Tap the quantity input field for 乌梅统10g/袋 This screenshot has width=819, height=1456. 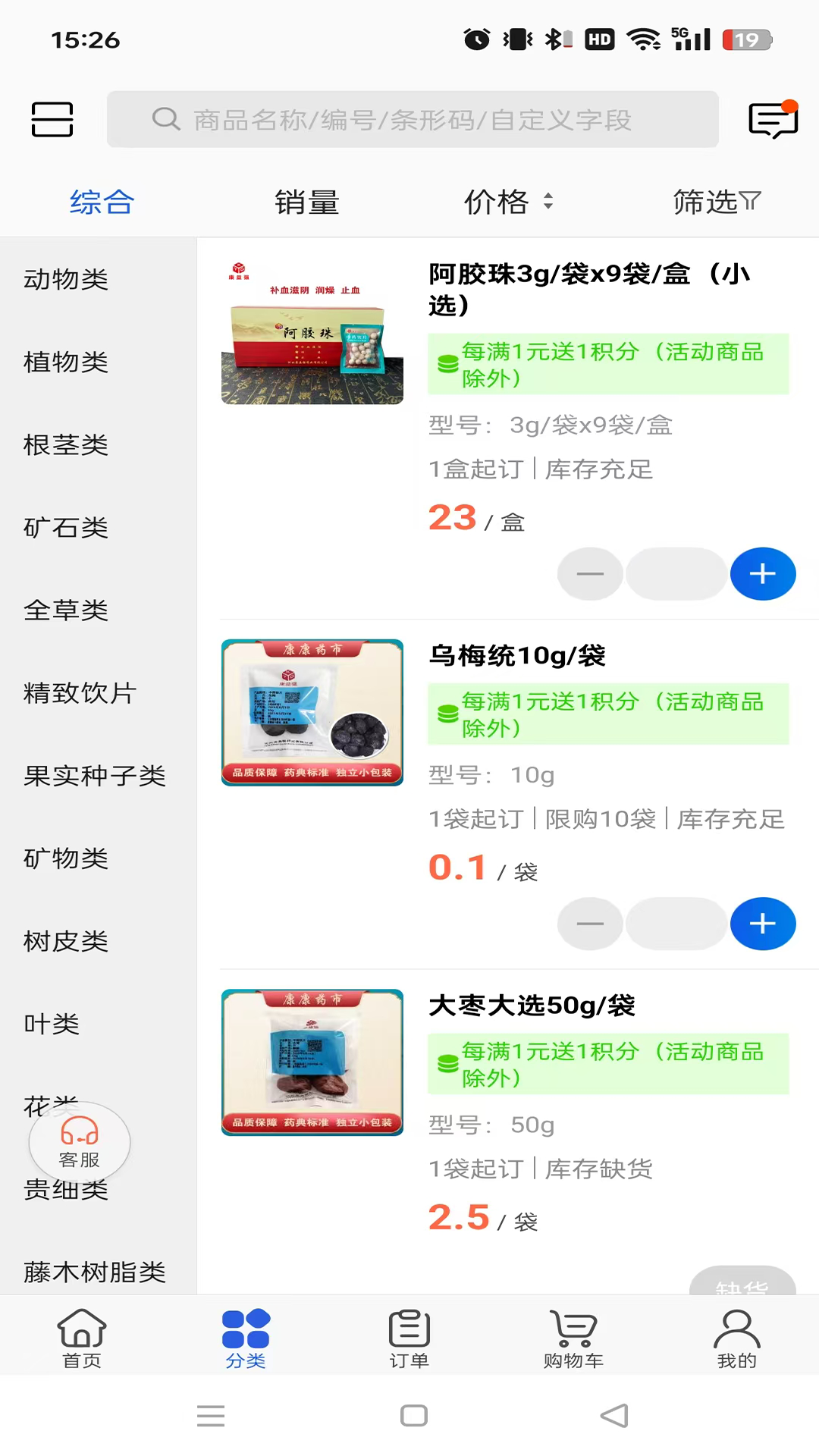coord(676,924)
